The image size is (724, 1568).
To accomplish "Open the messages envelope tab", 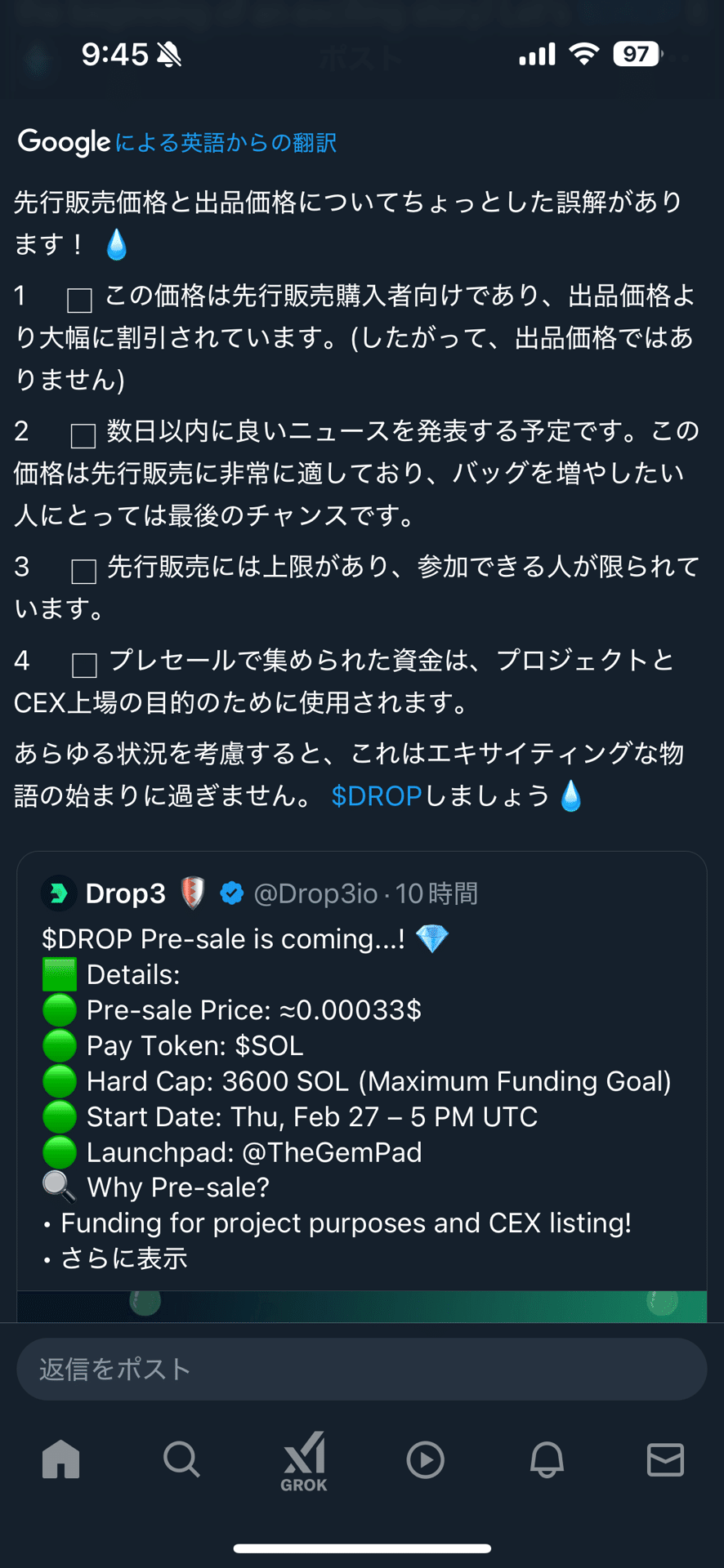I will click(665, 1459).
